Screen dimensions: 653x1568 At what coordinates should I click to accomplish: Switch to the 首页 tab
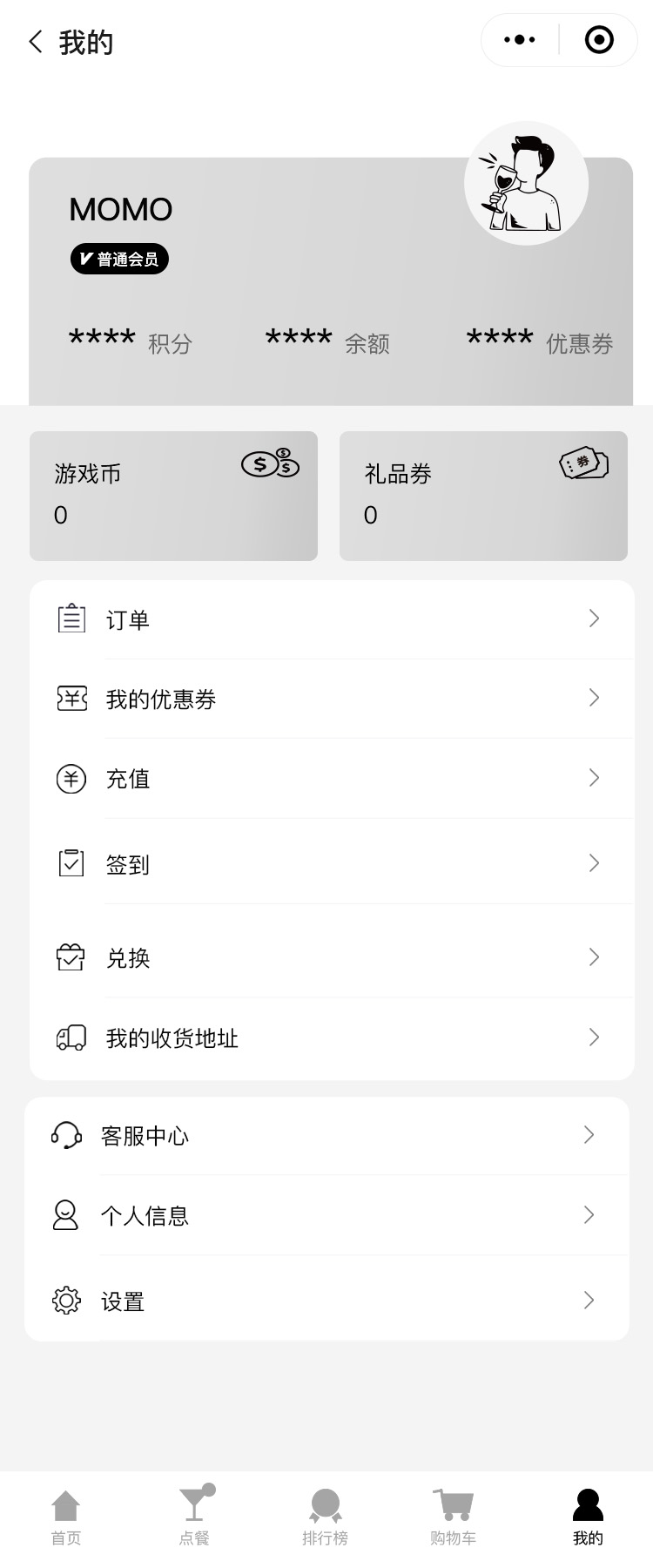[x=66, y=1517]
